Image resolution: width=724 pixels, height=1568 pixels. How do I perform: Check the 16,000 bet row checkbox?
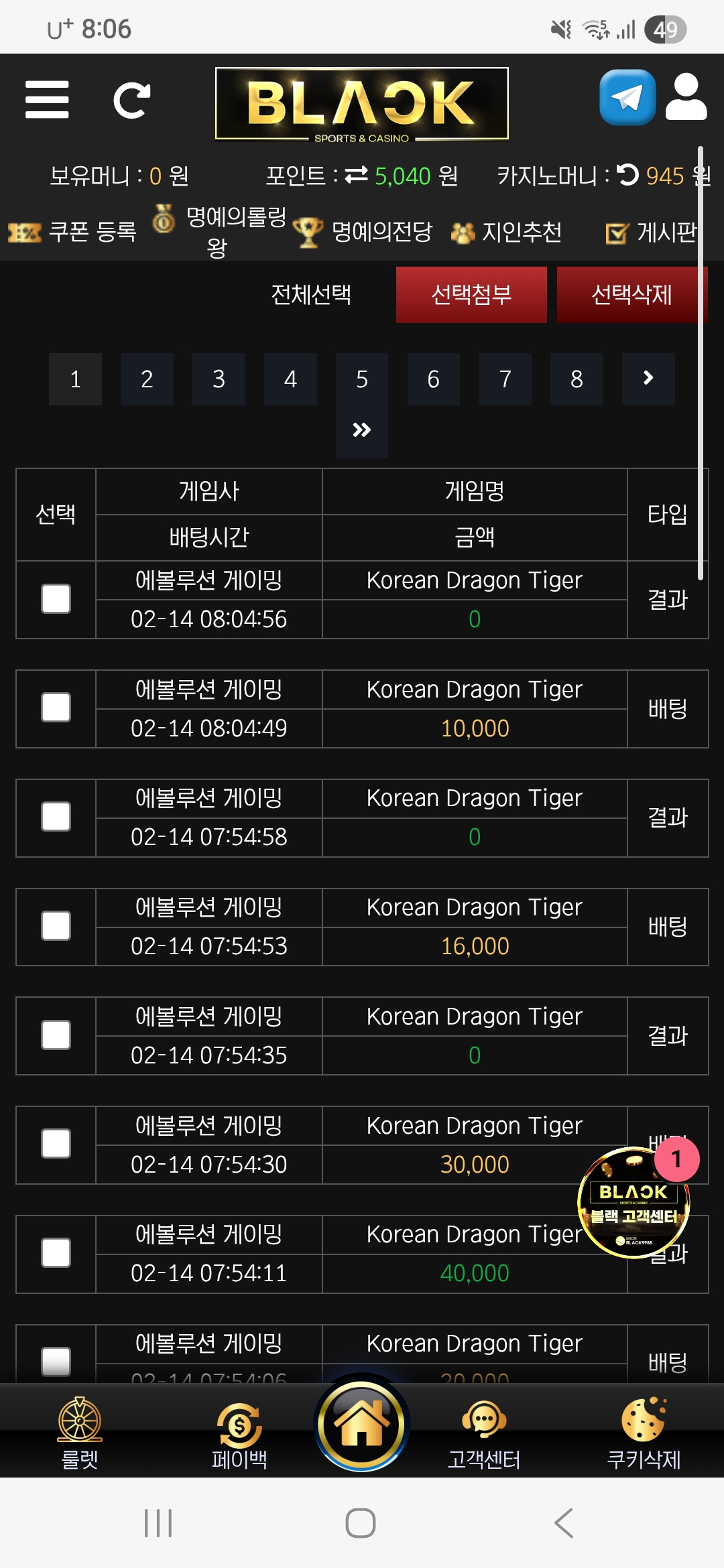click(55, 926)
